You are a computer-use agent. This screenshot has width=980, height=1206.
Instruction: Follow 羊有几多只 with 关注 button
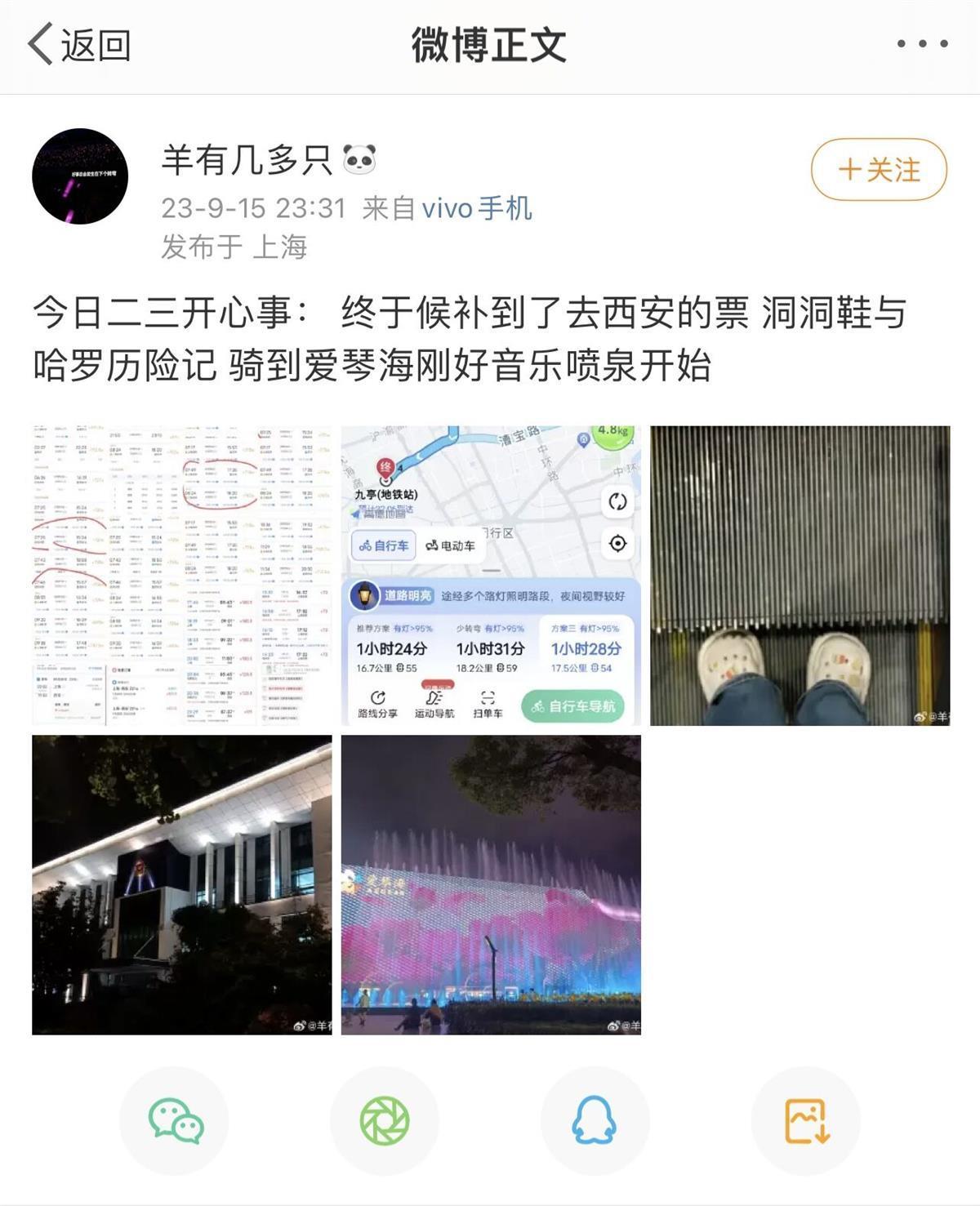click(x=879, y=170)
